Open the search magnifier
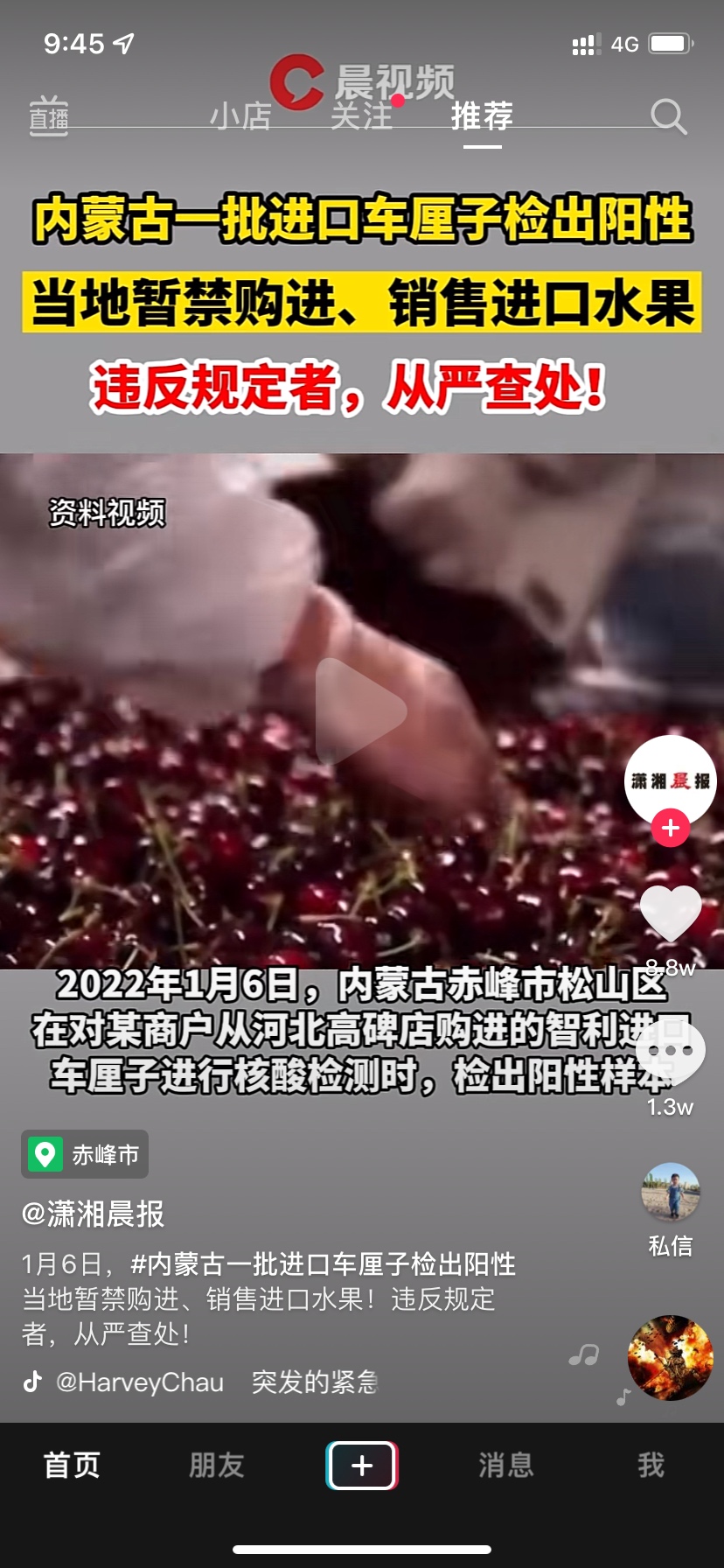724x1568 pixels. tap(669, 115)
